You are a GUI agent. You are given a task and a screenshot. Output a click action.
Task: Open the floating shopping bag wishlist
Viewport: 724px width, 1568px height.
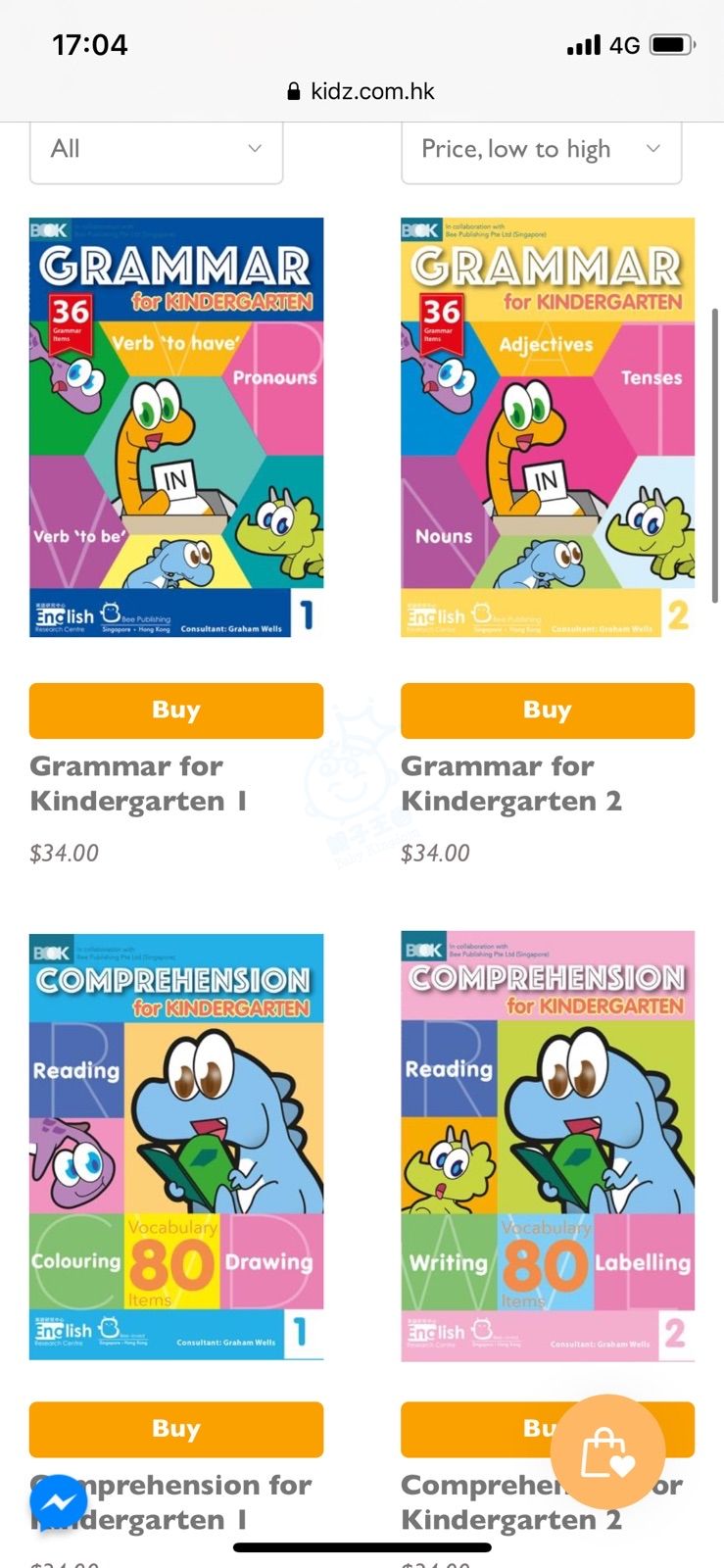click(607, 1451)
